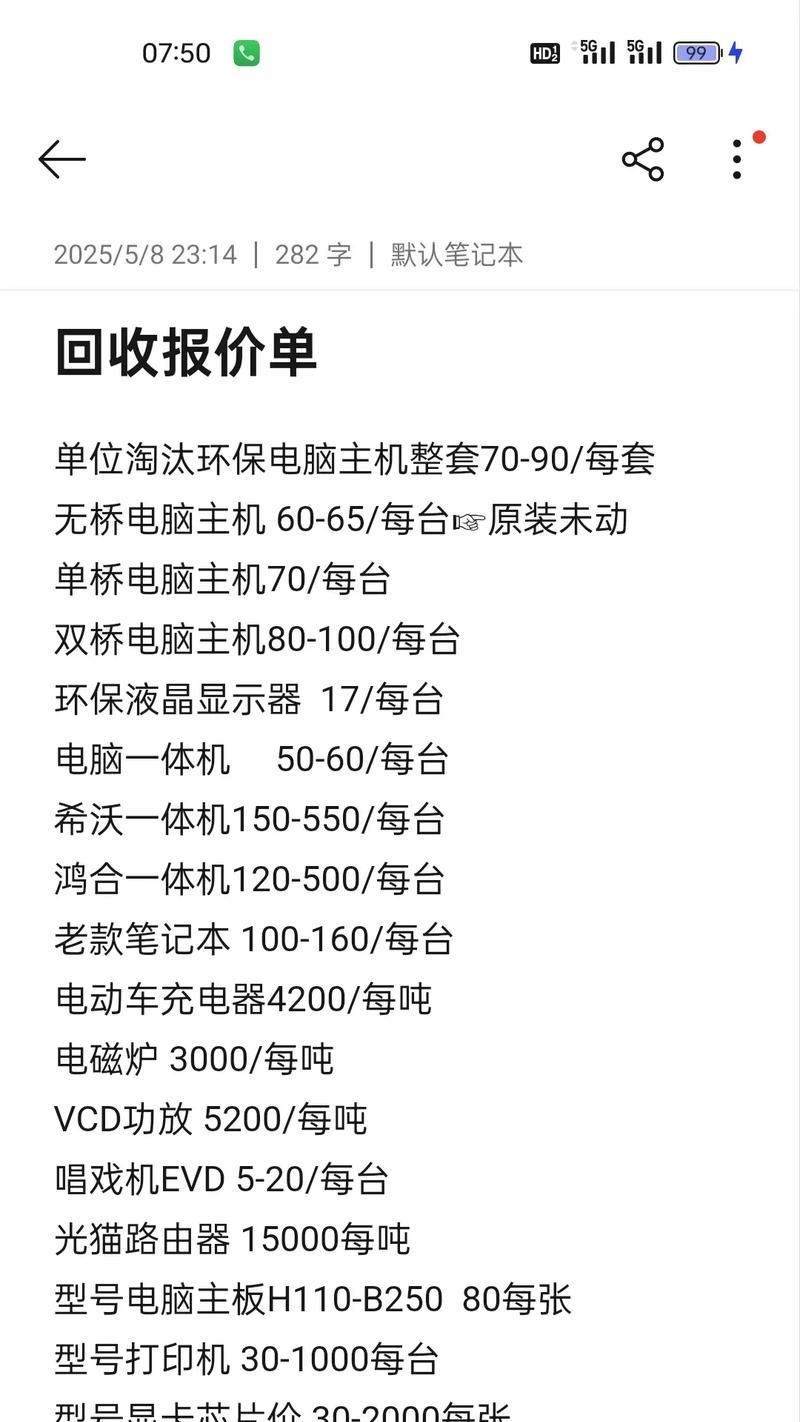This screenshot has height=1422, width=800.
Task: Tap the charging bolt icon beside the battery
Action: [736, 52]
